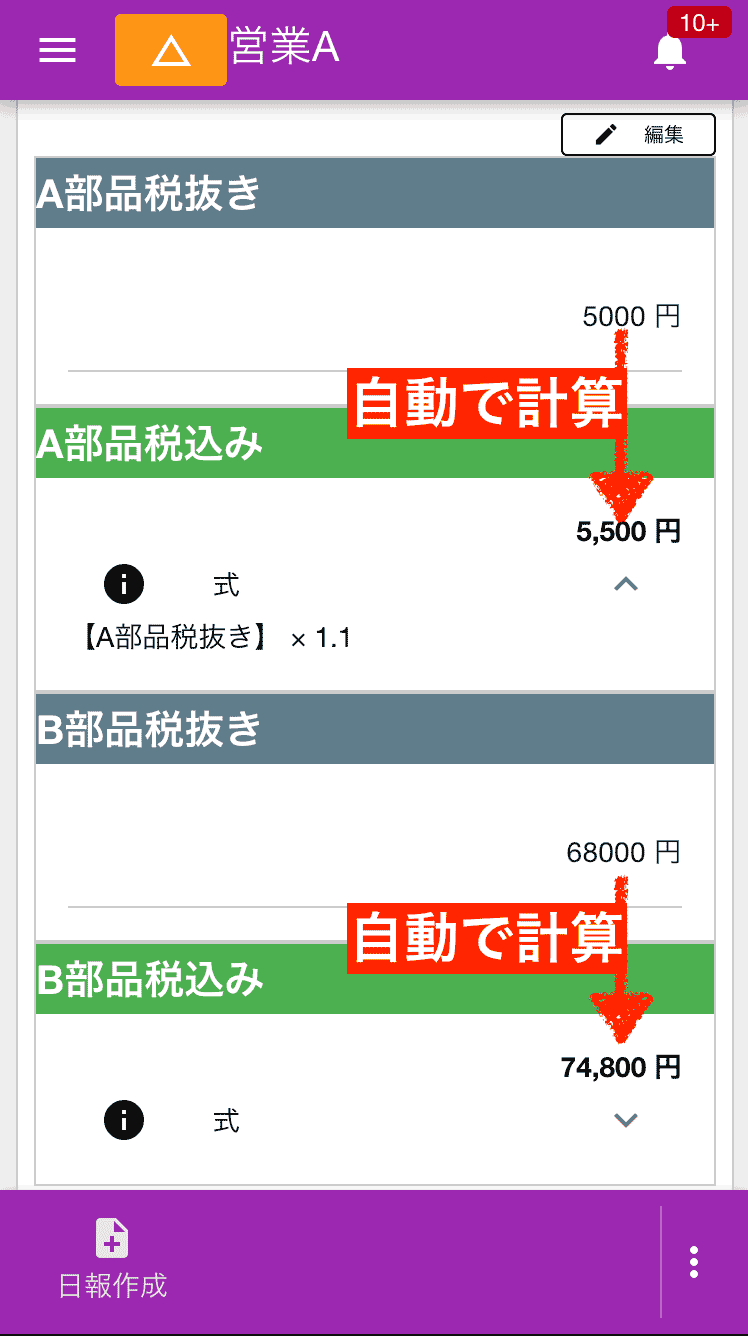Tap the info icon next to A部品税込み formula
Screen dimensions: 748x1336
coord(124,584)
